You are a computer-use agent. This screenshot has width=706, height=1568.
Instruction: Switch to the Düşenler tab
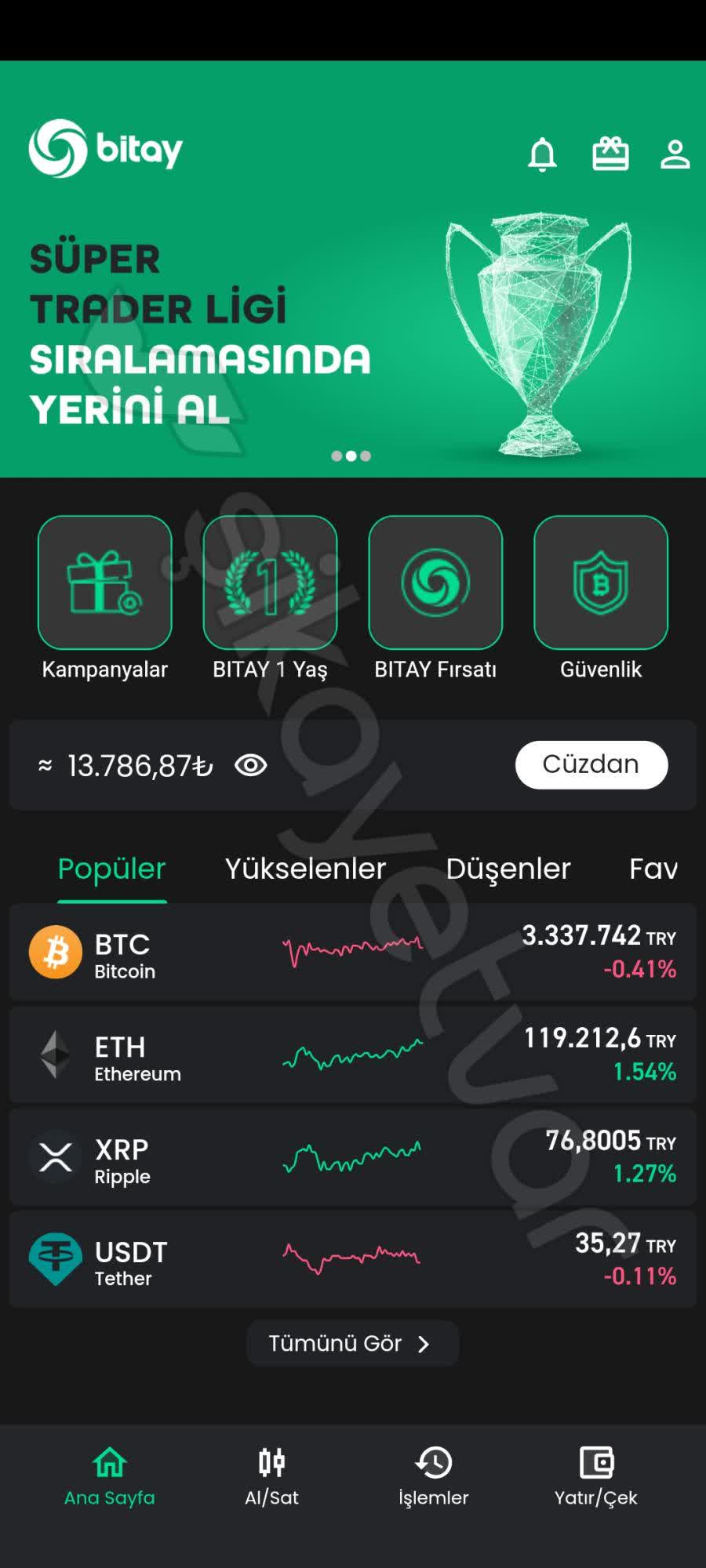point(508,869)
